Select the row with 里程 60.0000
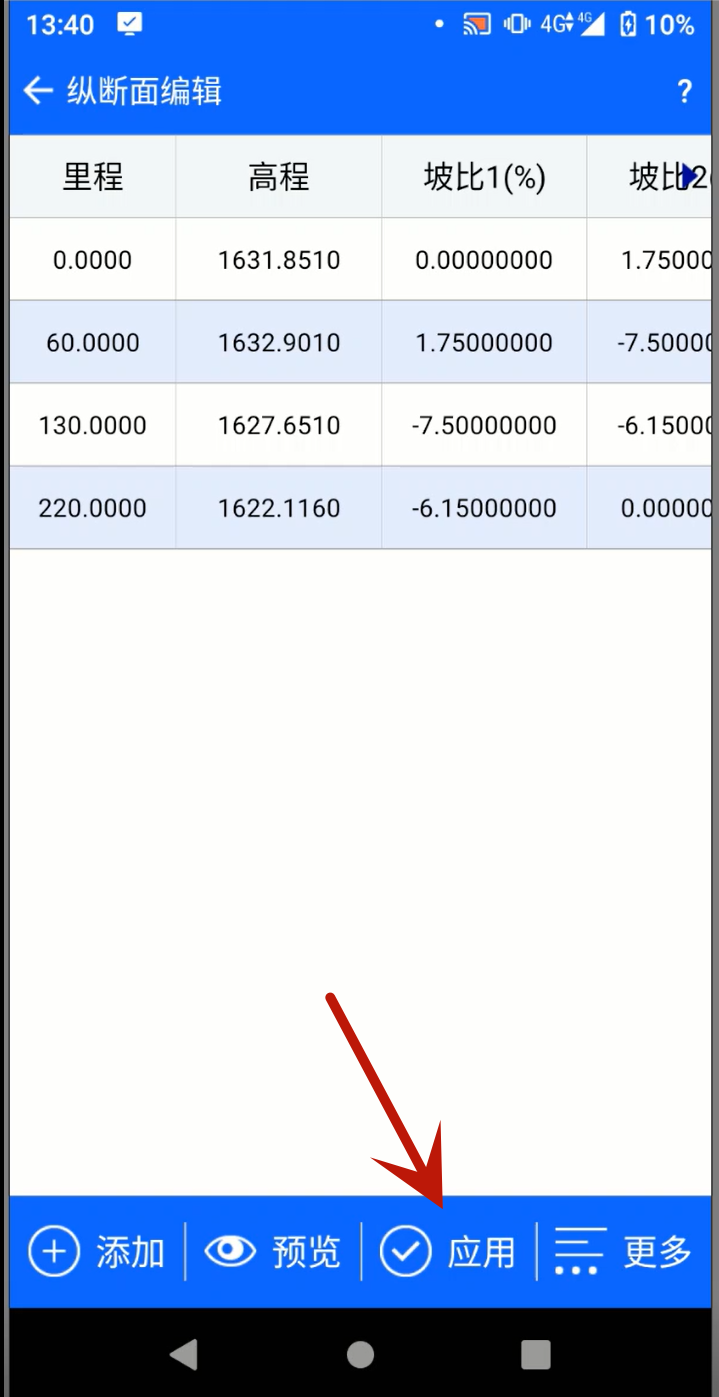 [360, 343]
